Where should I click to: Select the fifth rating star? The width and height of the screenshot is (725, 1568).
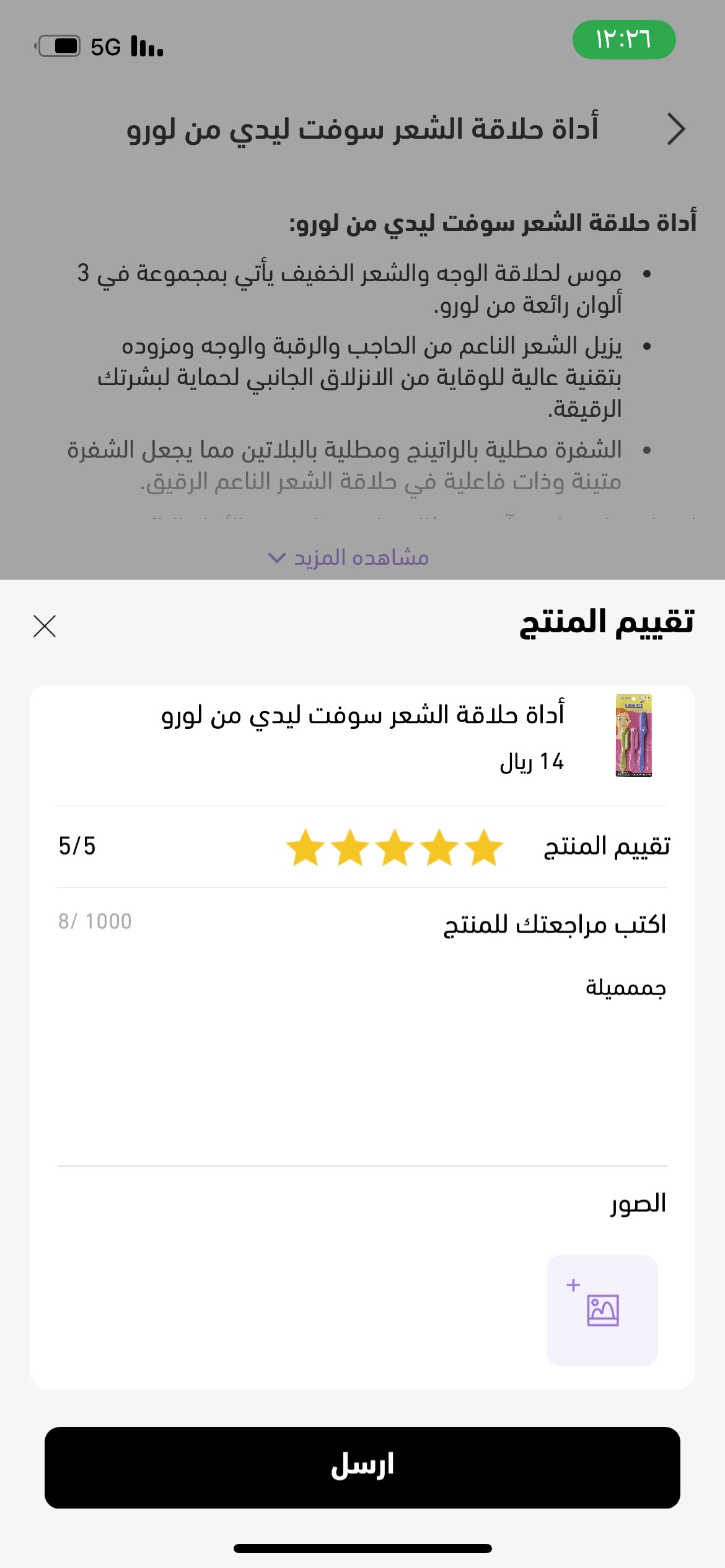click(x=305, y=847)
